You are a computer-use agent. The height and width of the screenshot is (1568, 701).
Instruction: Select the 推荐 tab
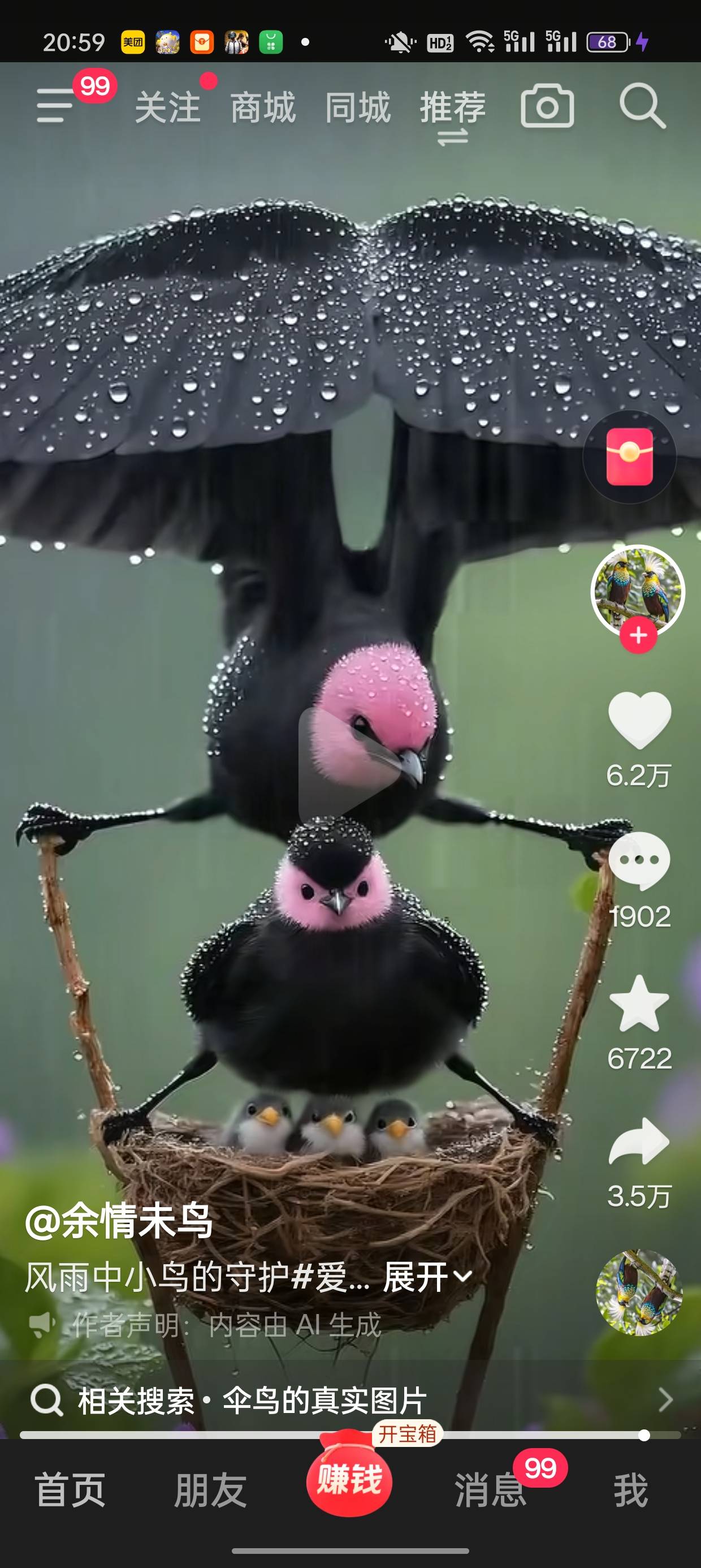(x=453, y=107)
